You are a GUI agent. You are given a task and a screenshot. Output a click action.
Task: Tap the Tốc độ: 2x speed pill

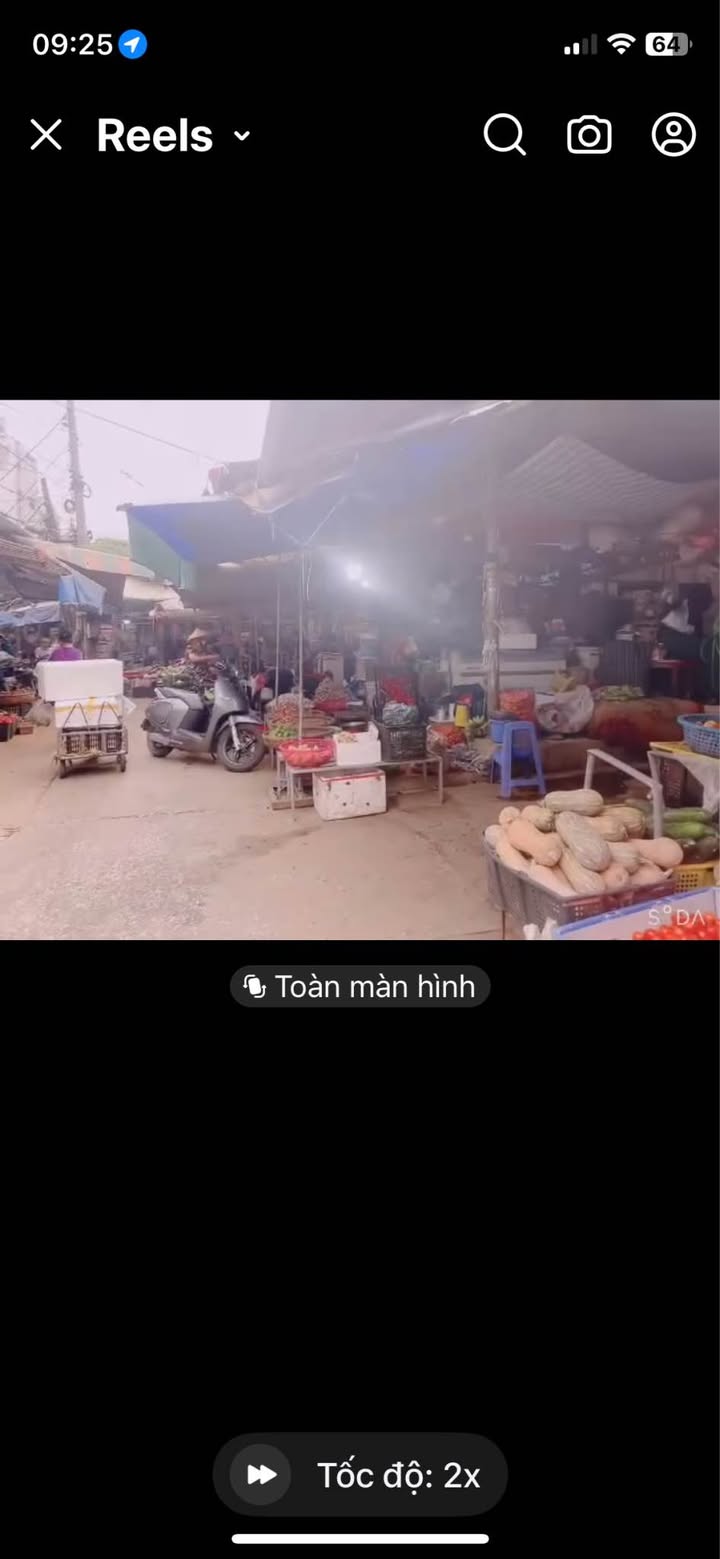click(x=360, y=1474)
